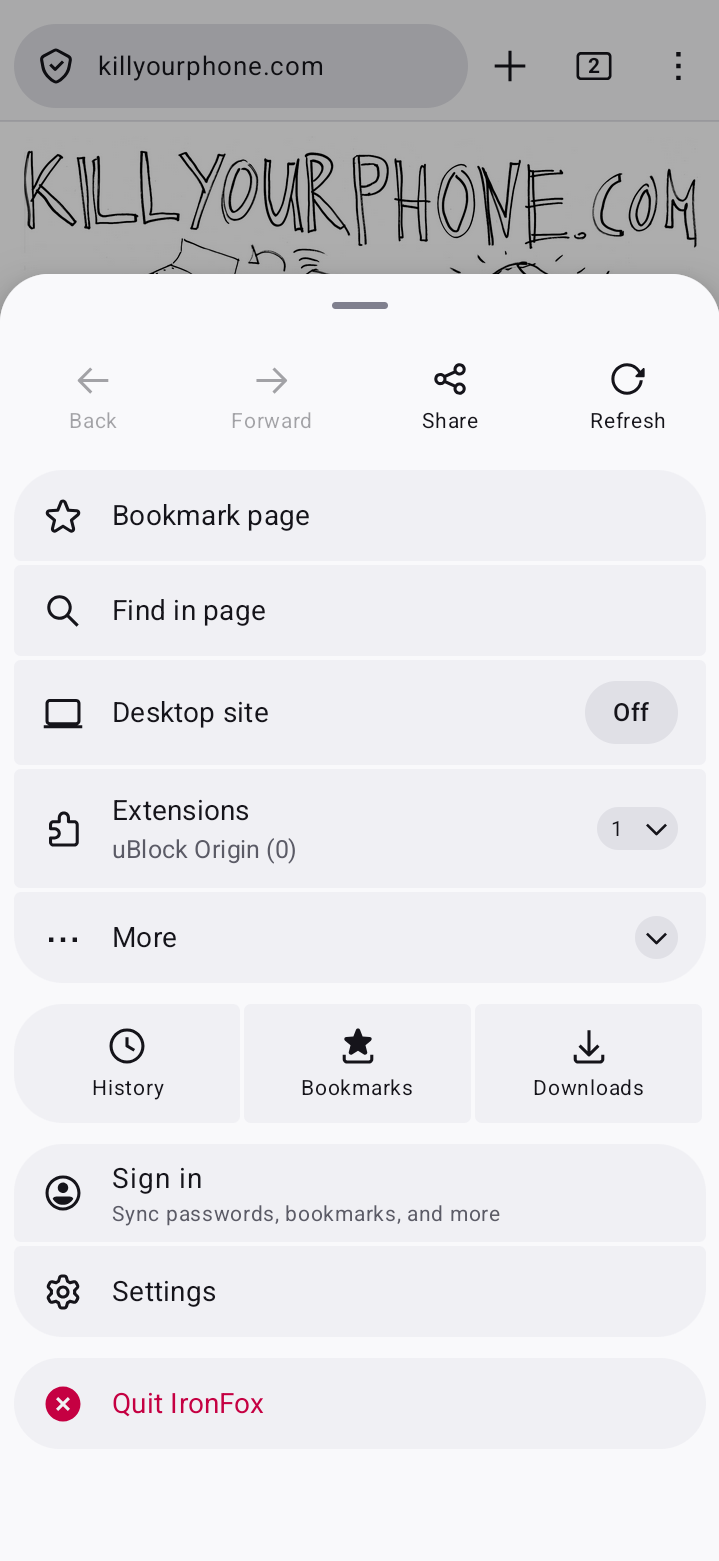Open Find in page
The image size is (719, 1561).
point(359,611)
